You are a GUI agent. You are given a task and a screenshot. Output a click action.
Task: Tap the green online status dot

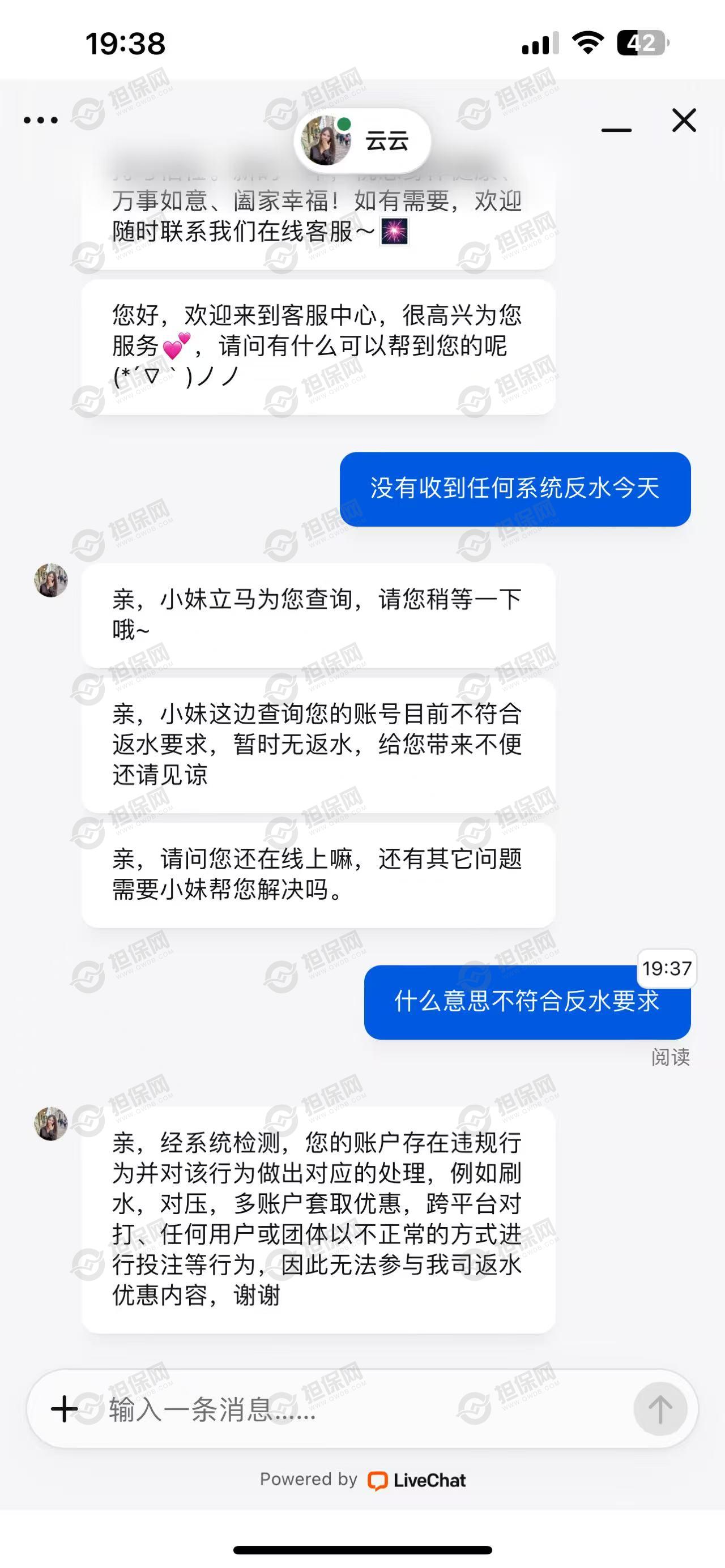pos(344,123)
